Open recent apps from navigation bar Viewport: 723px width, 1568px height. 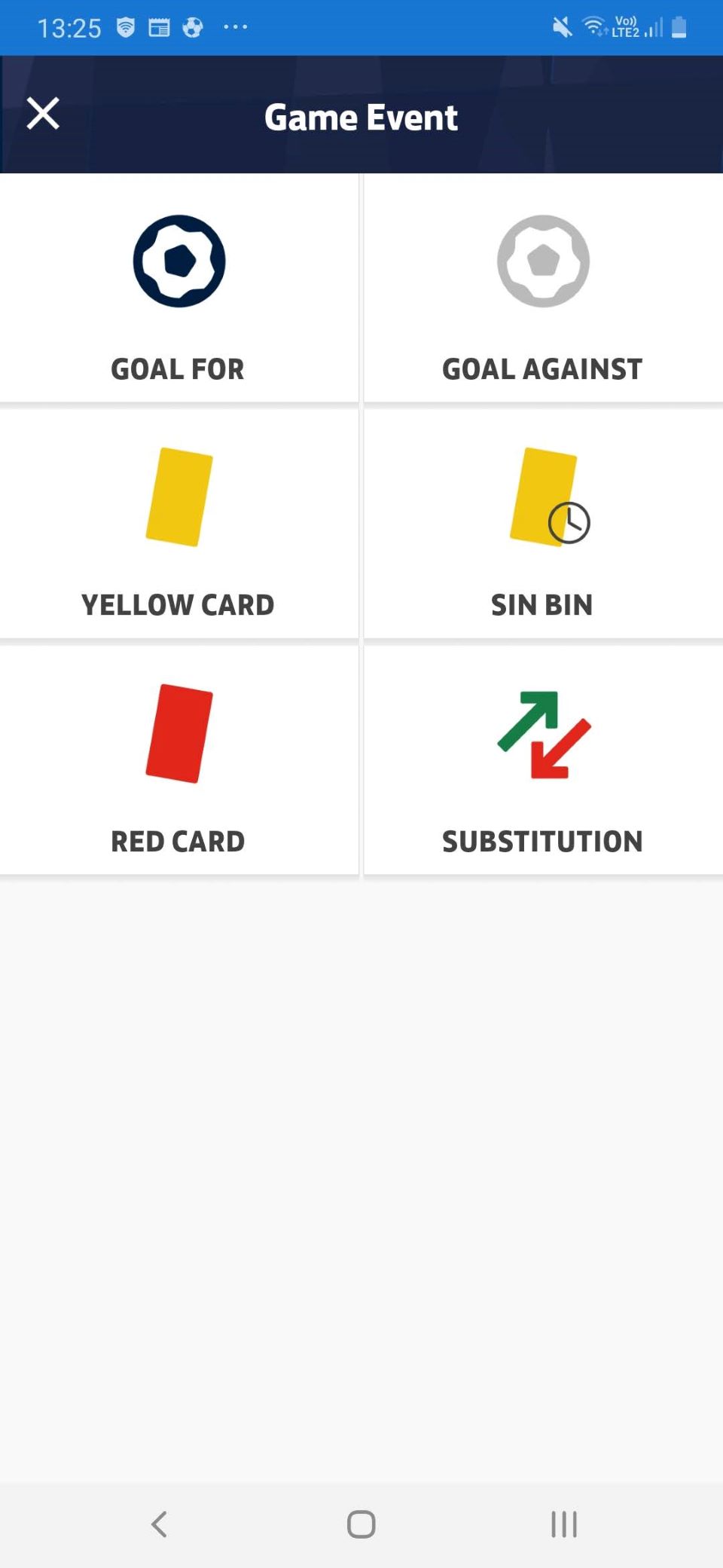tap(564, 1525)
